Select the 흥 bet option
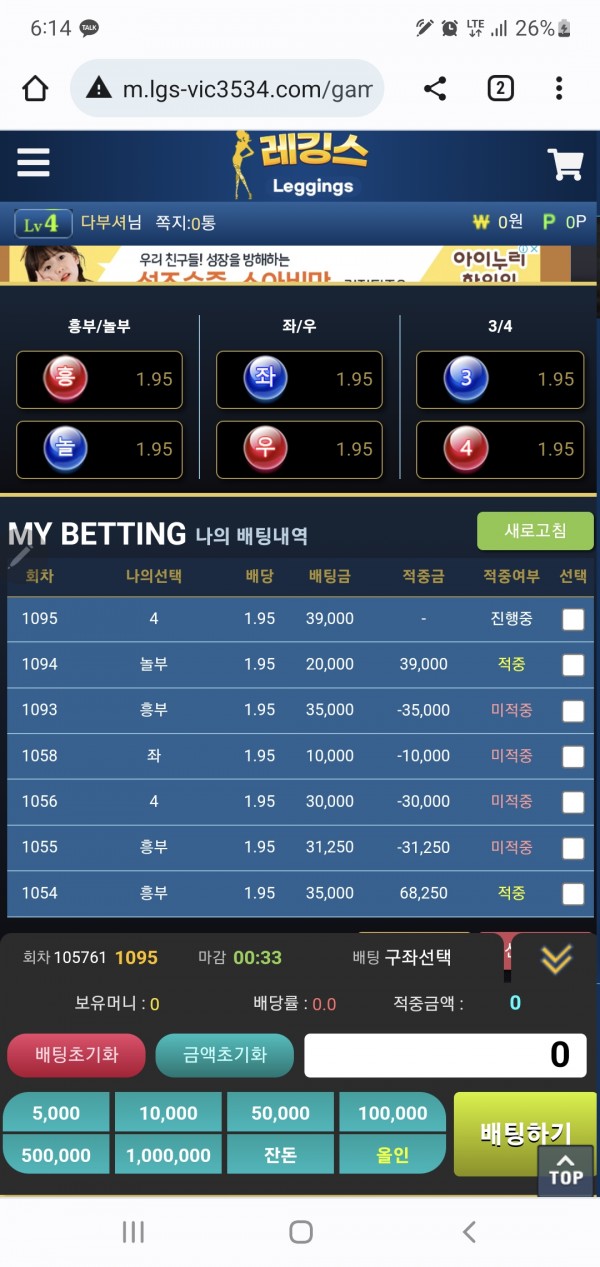600x1267 pixels. (x=99, y=380)
